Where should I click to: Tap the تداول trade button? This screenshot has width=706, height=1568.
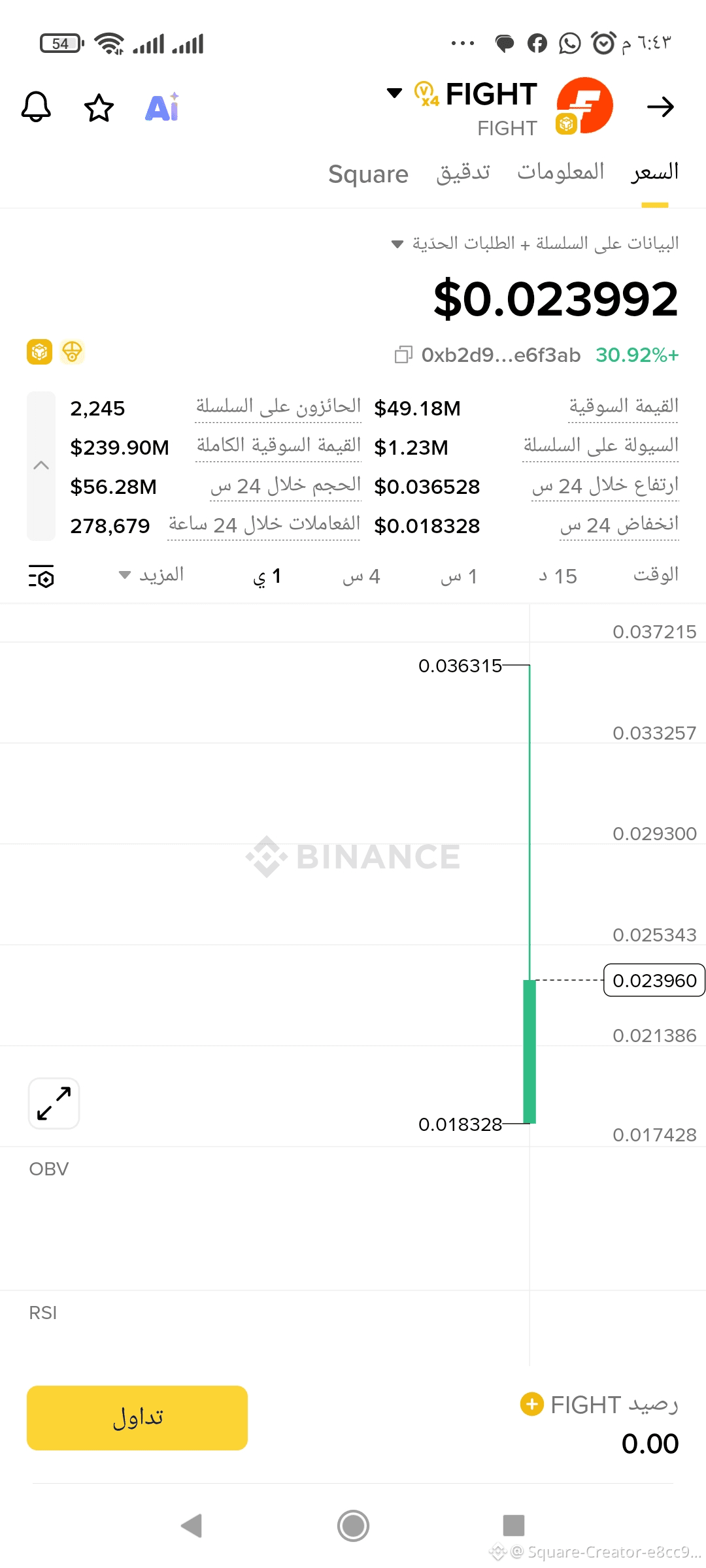[x=137, y=1418]
